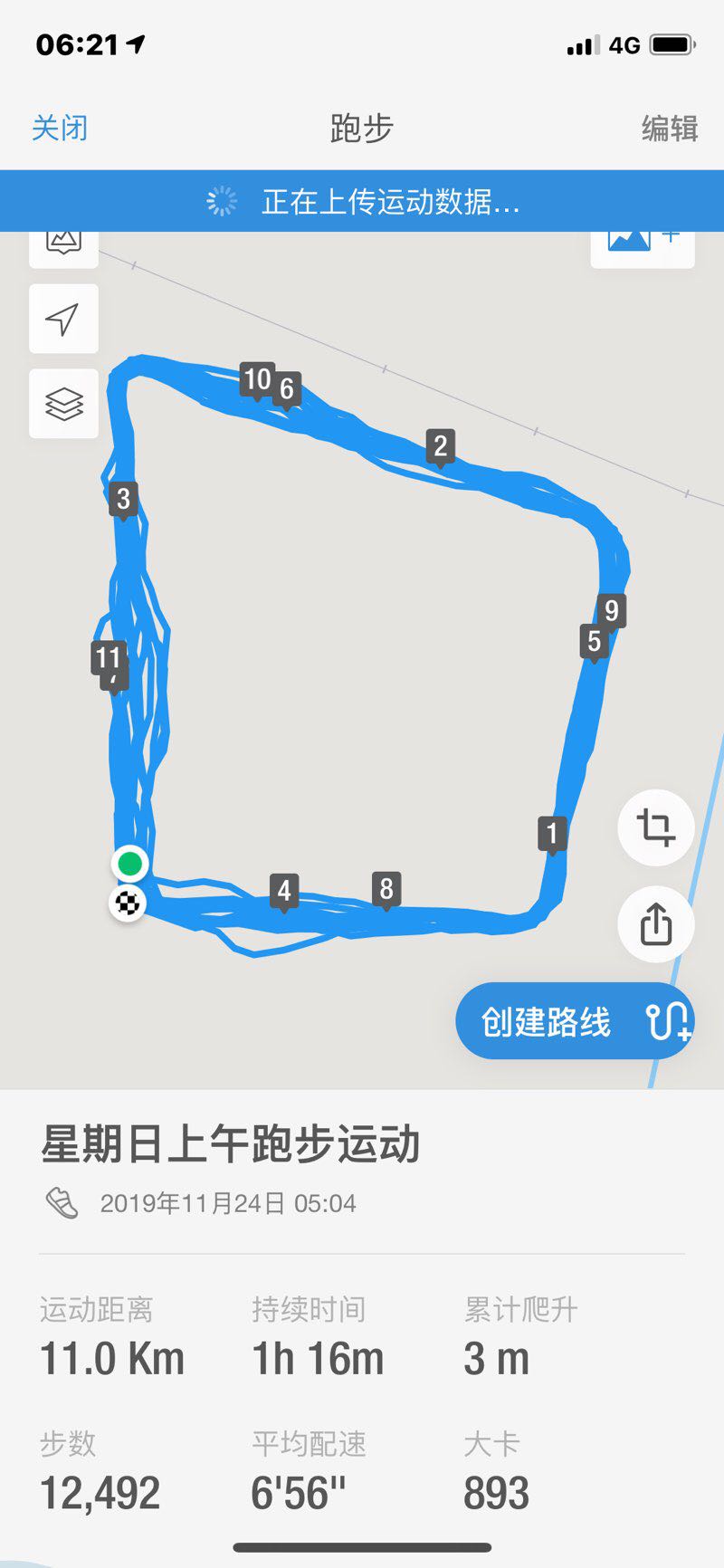Toggle the 3D terrain map view
Screen dimensions: 724x1568
63,246
